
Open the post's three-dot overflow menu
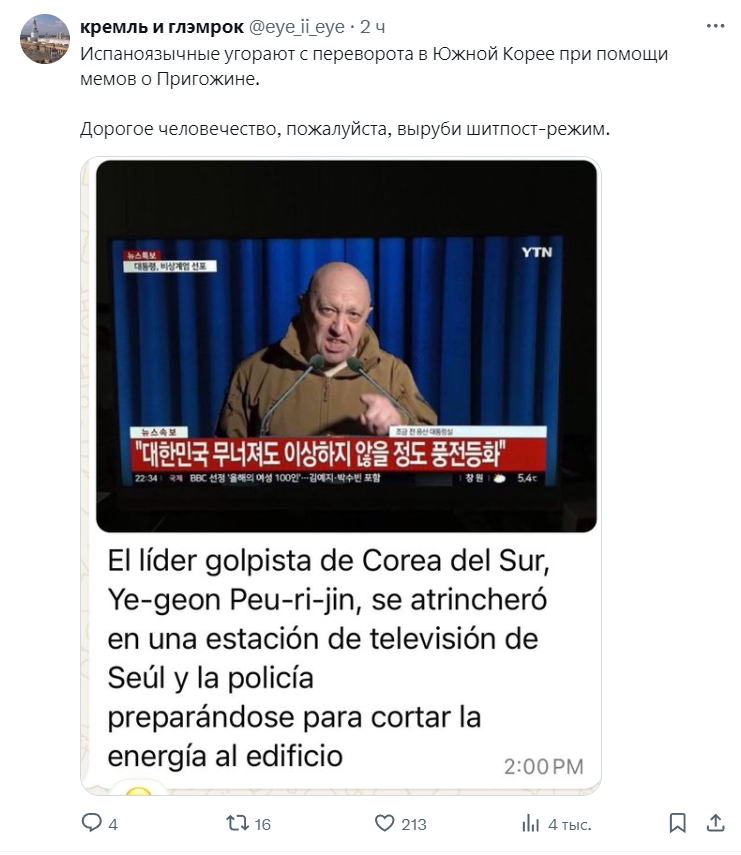(715, 25)
